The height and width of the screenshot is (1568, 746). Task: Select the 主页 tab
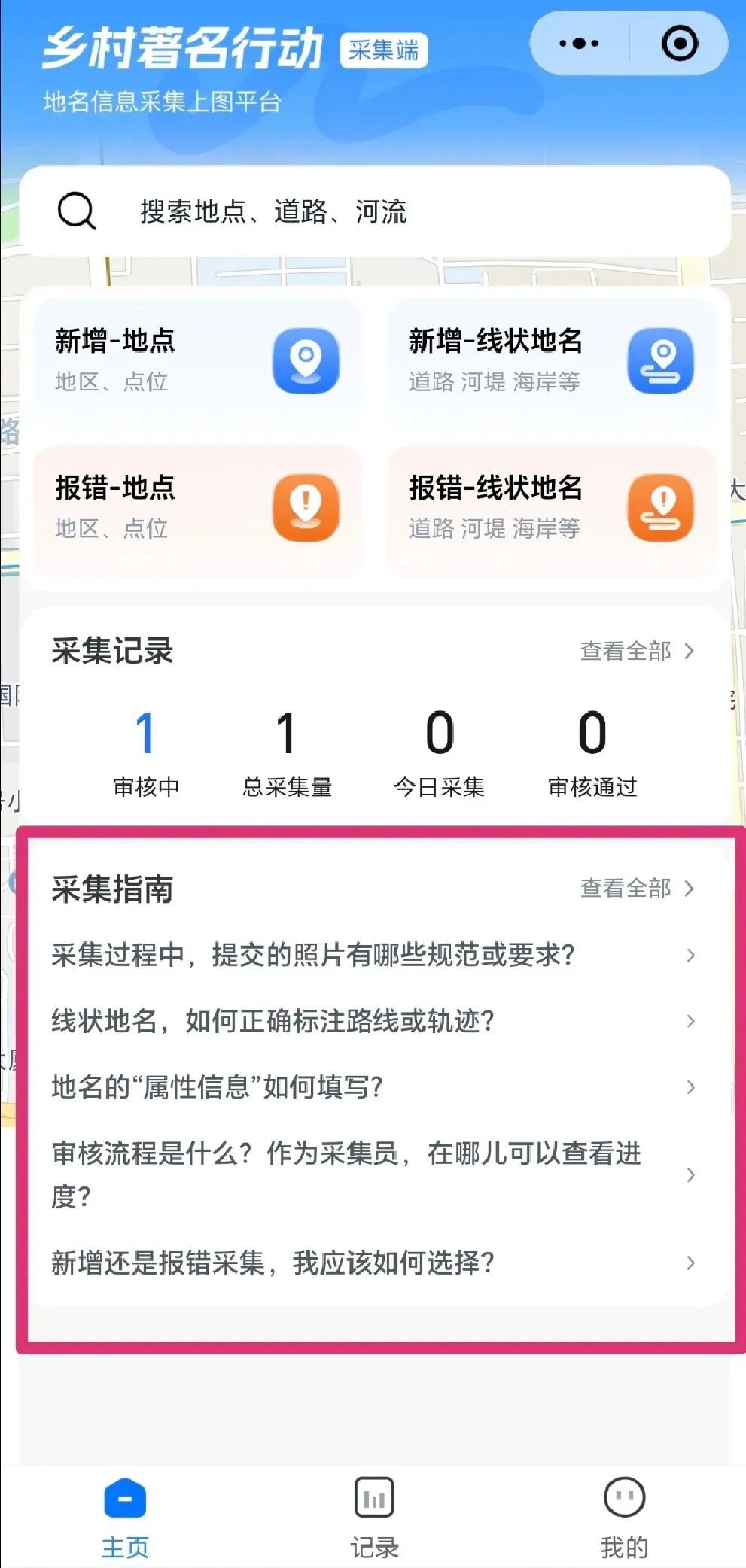coord(125,1514)
